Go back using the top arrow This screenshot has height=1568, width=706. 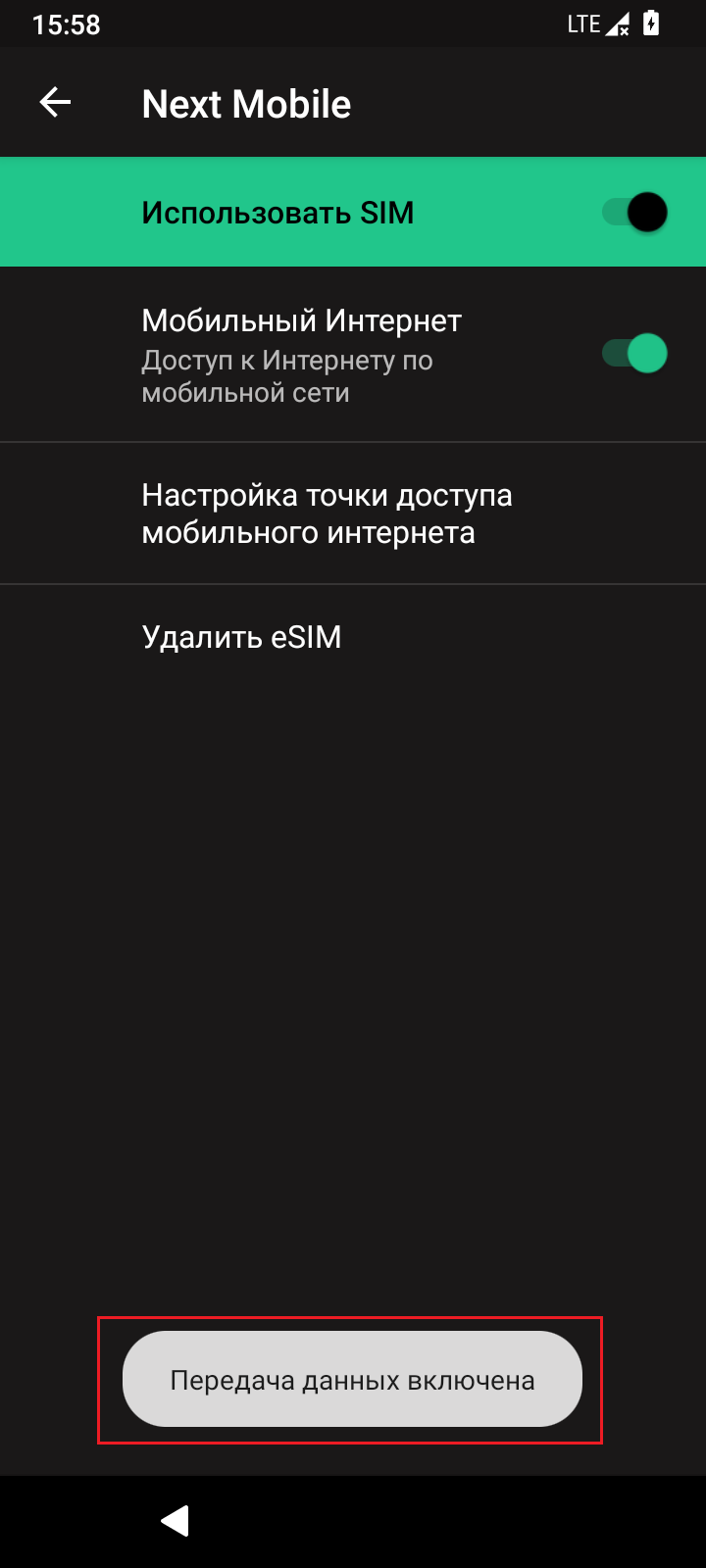[x=55, y=102]
